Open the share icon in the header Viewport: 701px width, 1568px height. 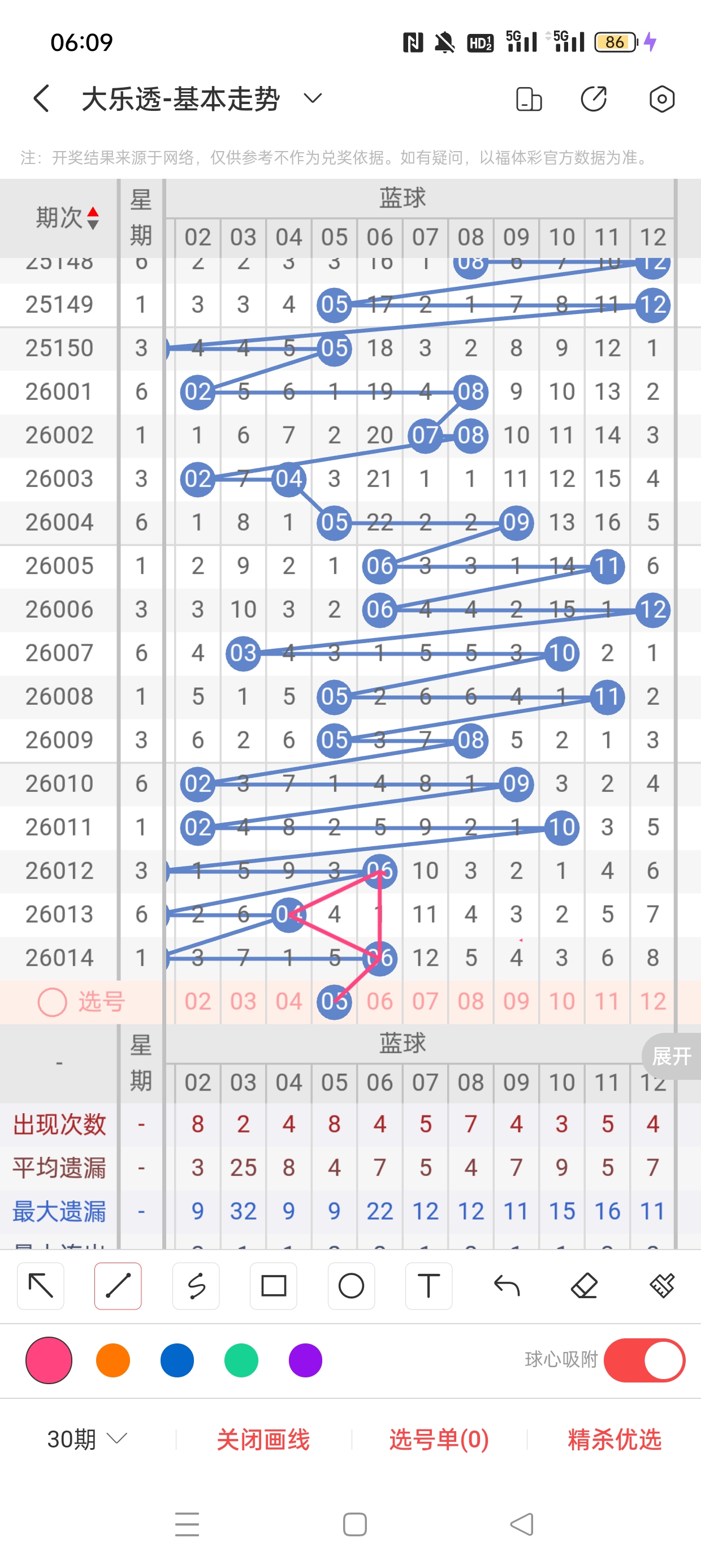point(593,98)
